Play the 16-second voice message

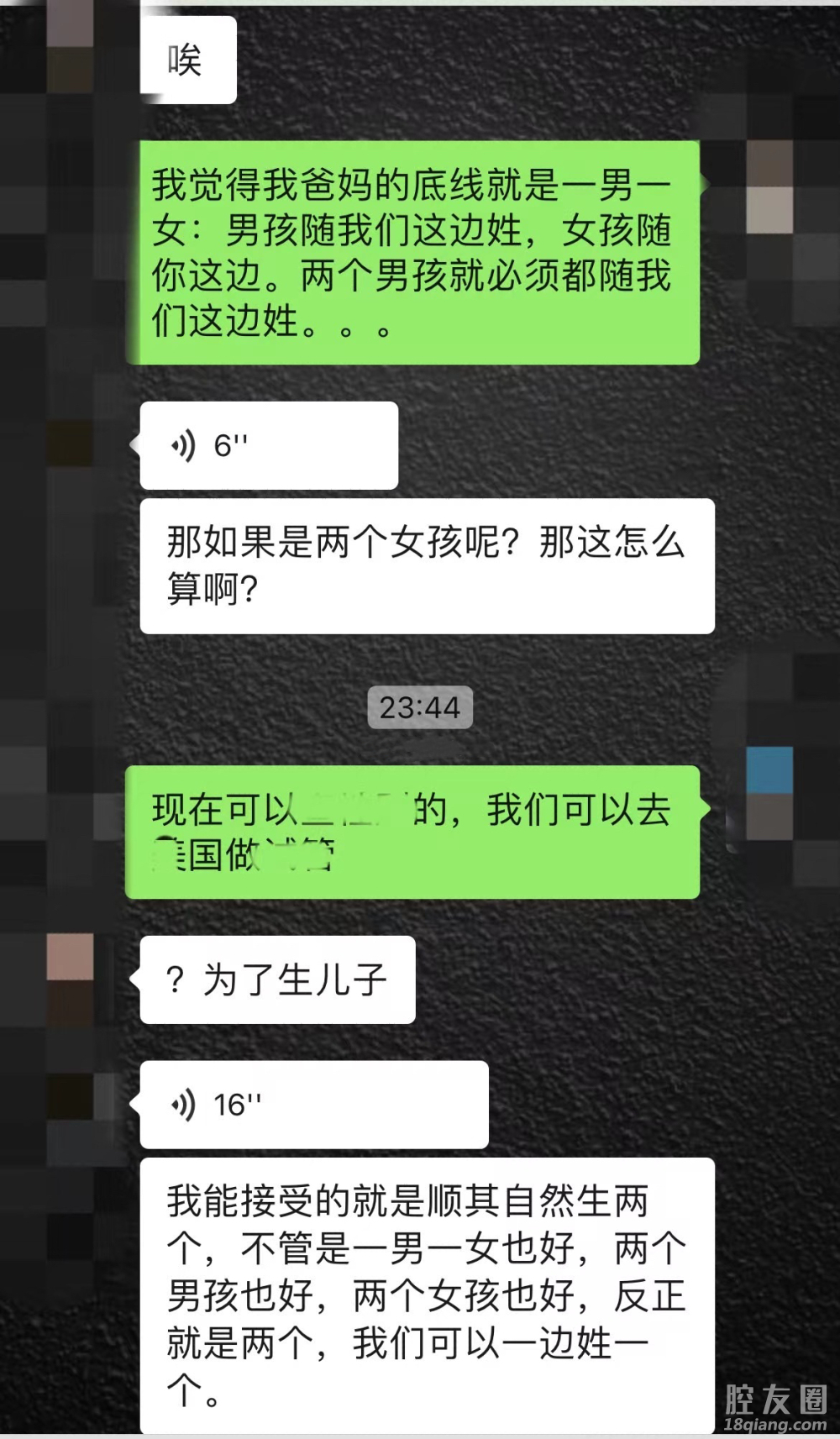[x=313, y=1105]
